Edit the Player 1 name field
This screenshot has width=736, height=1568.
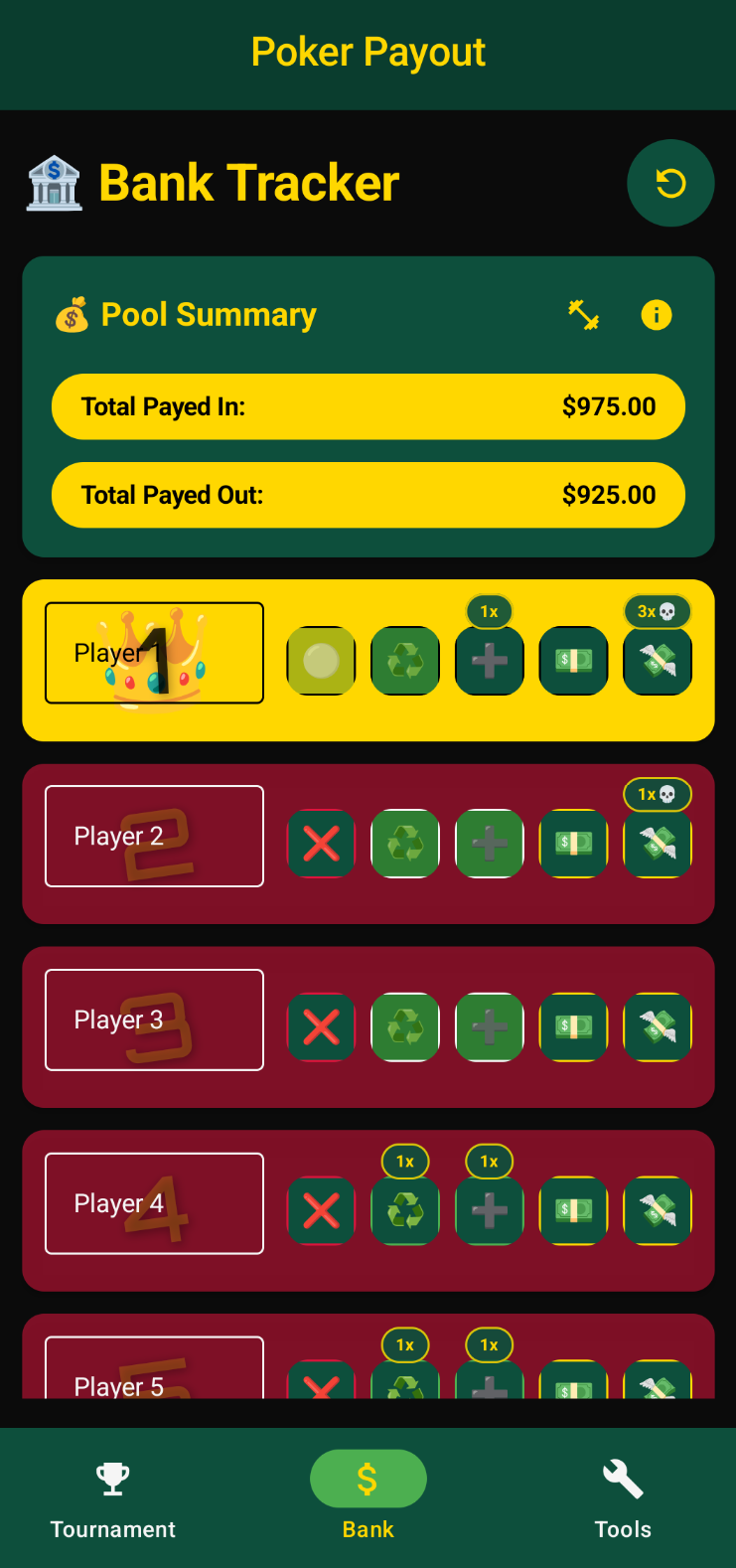tap(154, 653)
